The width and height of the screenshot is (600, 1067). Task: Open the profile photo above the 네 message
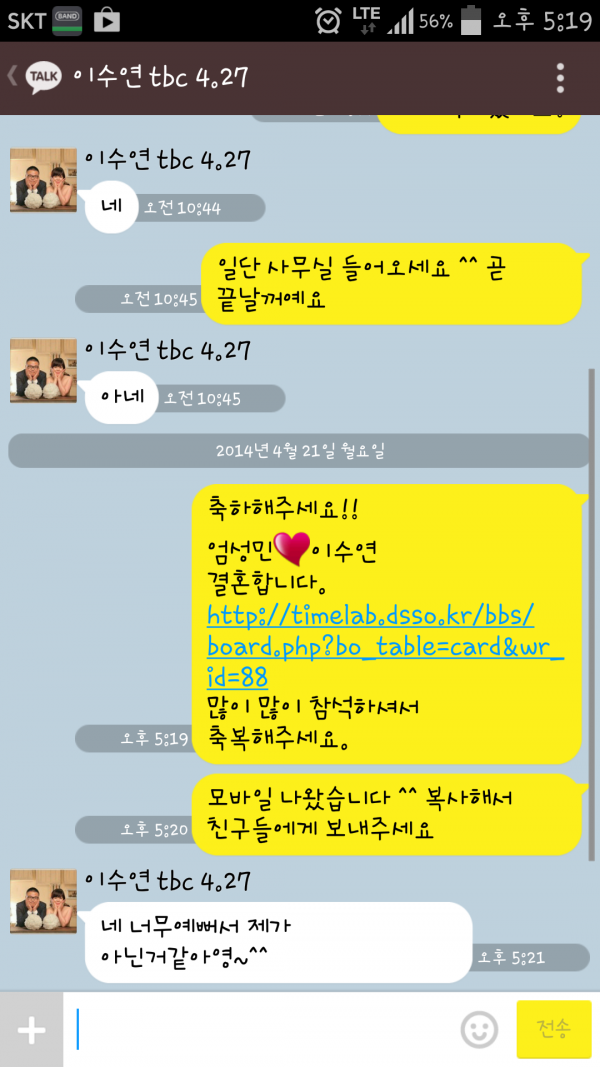[43, 181]
